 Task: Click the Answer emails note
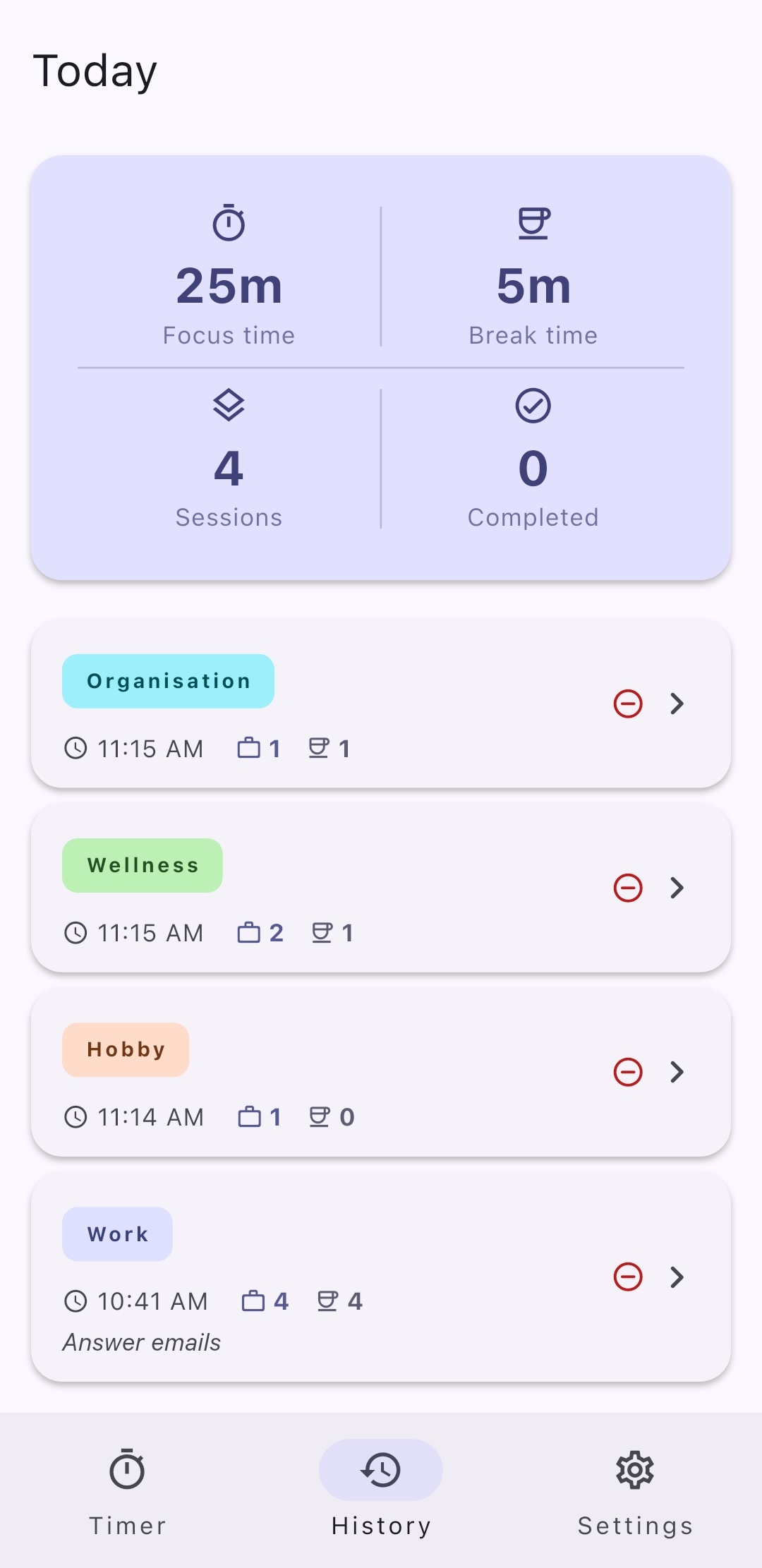[x=141, y=1341]
